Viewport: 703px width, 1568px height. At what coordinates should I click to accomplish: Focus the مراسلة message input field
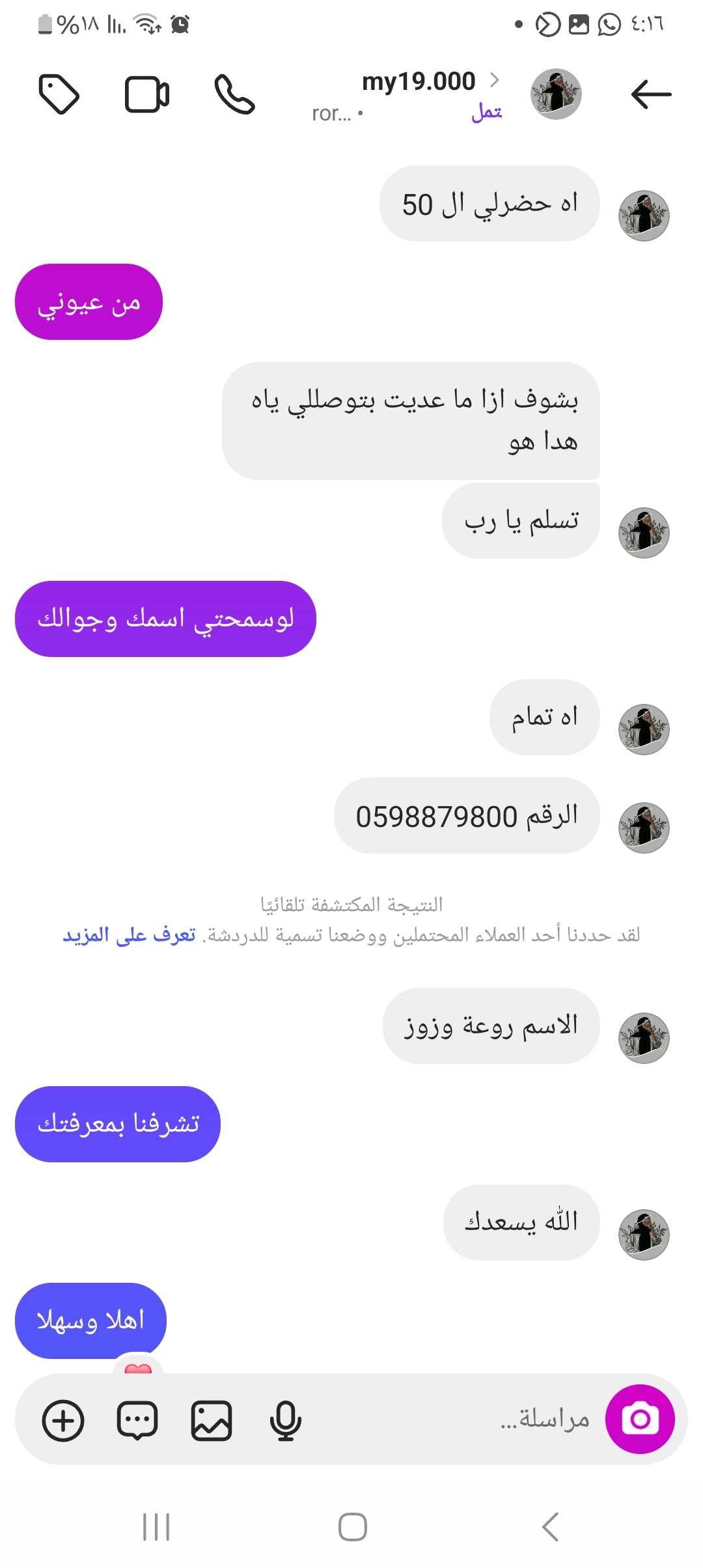[456, 1419]
